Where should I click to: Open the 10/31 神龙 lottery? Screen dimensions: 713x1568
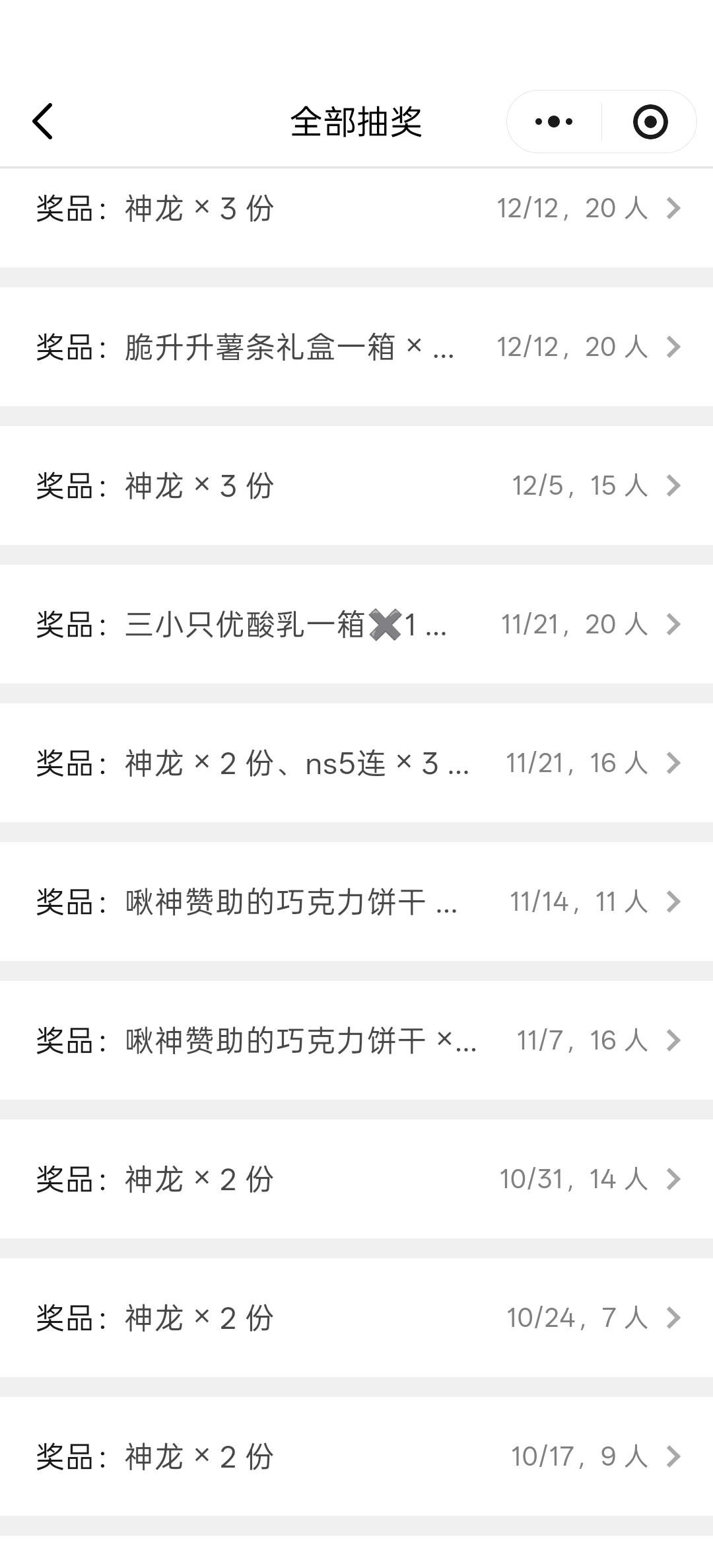356,1179
